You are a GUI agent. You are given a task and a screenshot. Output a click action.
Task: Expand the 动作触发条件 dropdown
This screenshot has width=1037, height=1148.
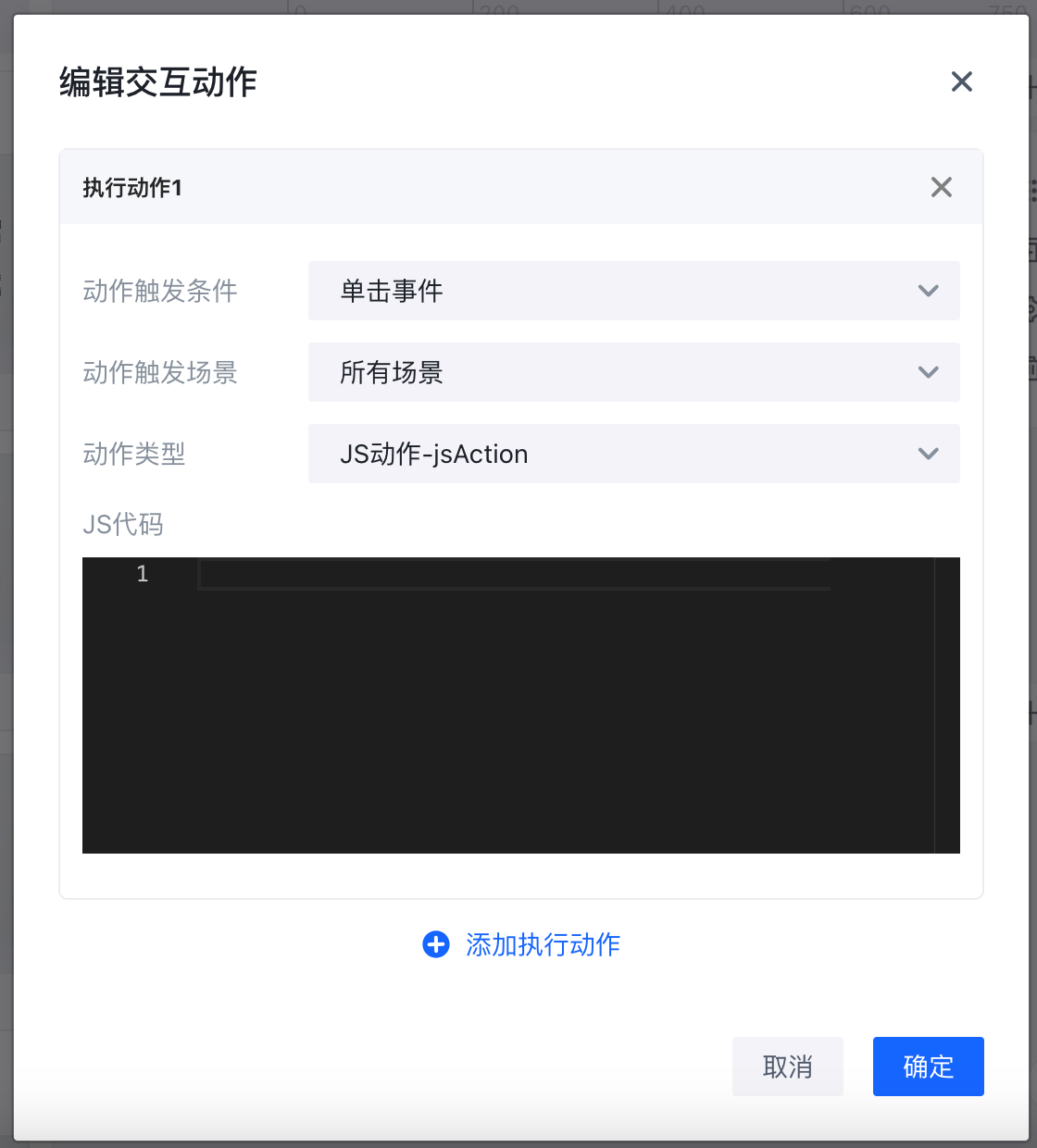(x=633, y=291)
